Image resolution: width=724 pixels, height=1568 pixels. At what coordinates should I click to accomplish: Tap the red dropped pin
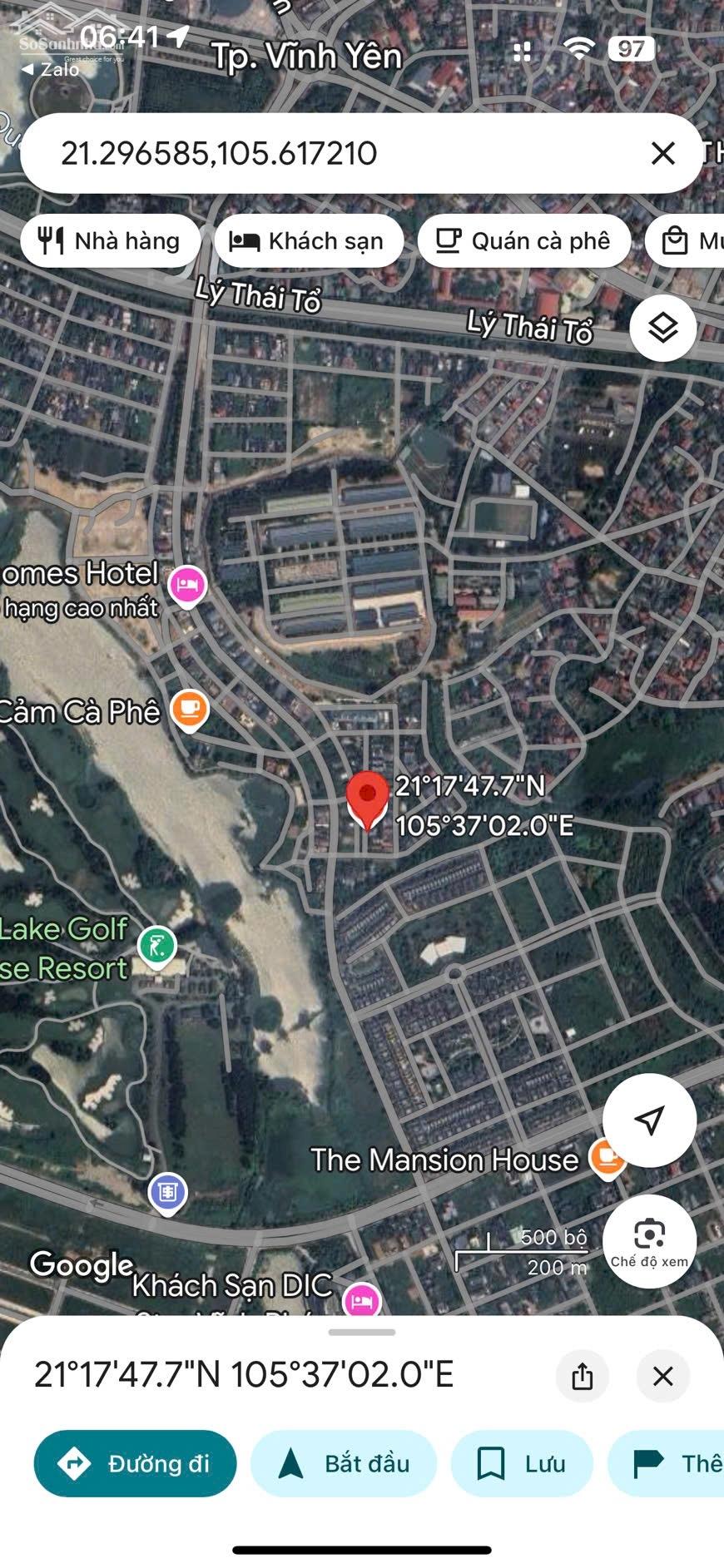click(x=367, y=801)
